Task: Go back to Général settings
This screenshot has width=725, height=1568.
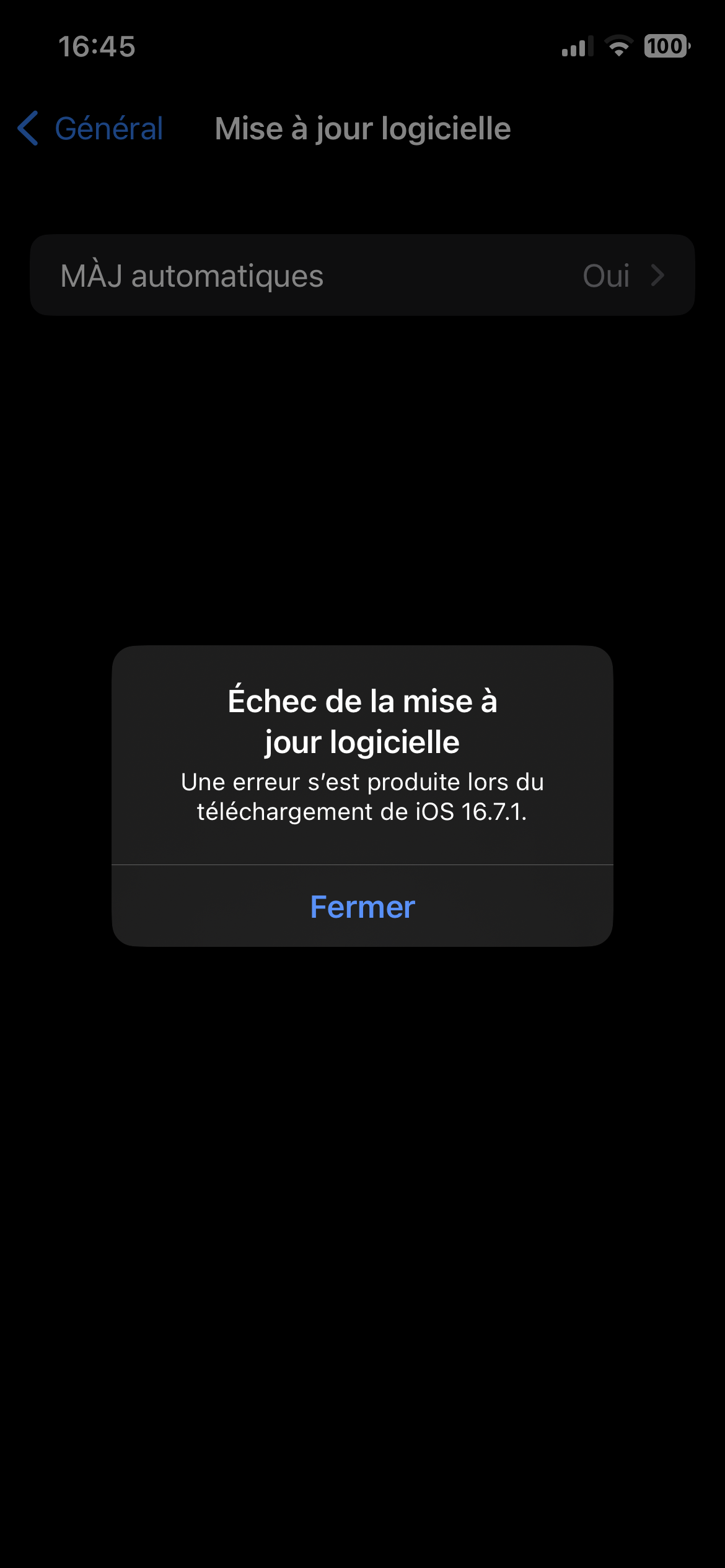Action: point(90,129)
